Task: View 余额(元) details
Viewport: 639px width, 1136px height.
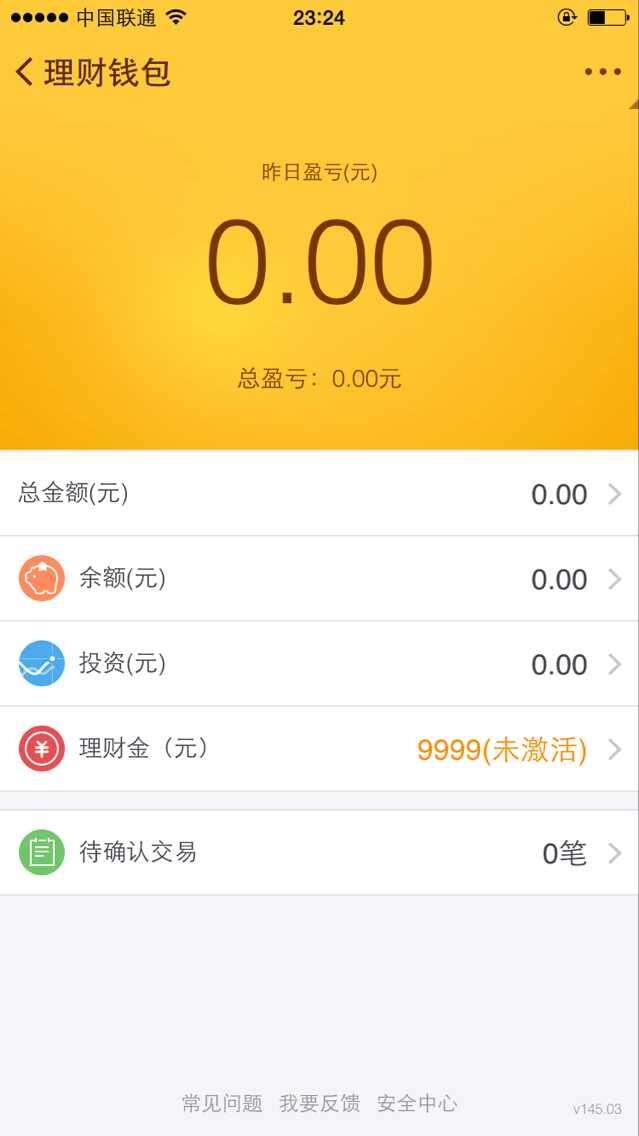Action: (x=319, y=579)
